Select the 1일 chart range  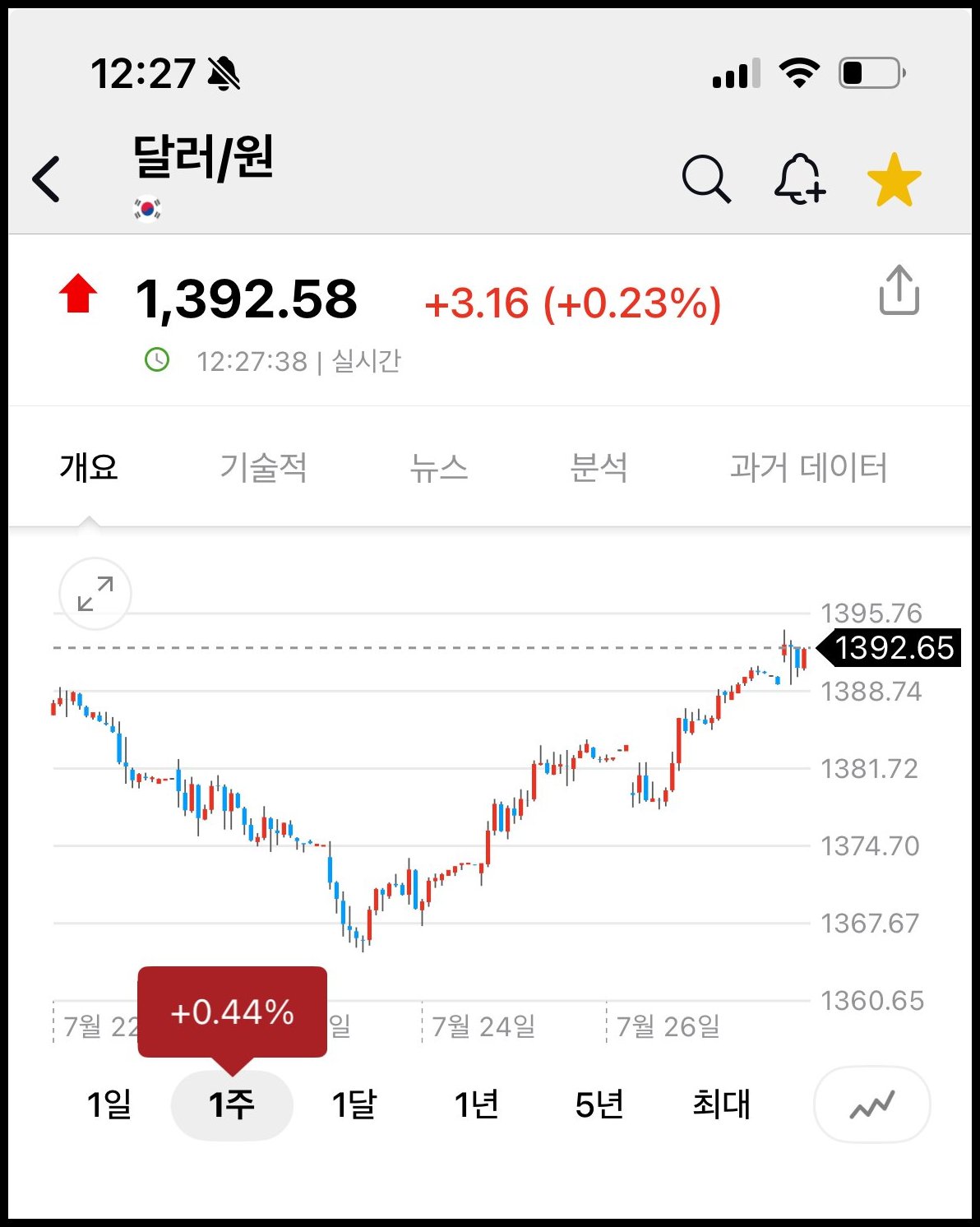109,1104
